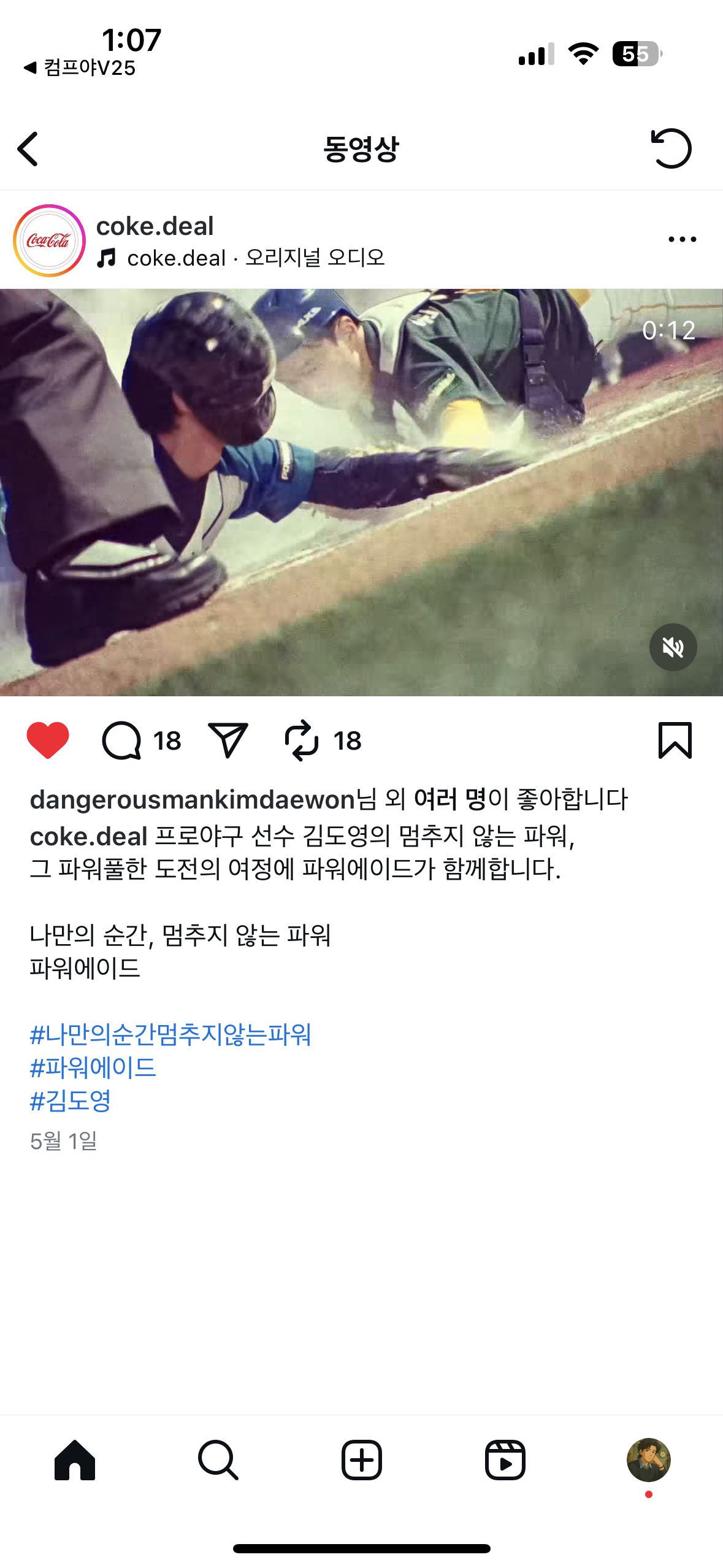Open the coke.deal original audio
This screenshot has width=723, height=1568.
(x=254, y=258)
